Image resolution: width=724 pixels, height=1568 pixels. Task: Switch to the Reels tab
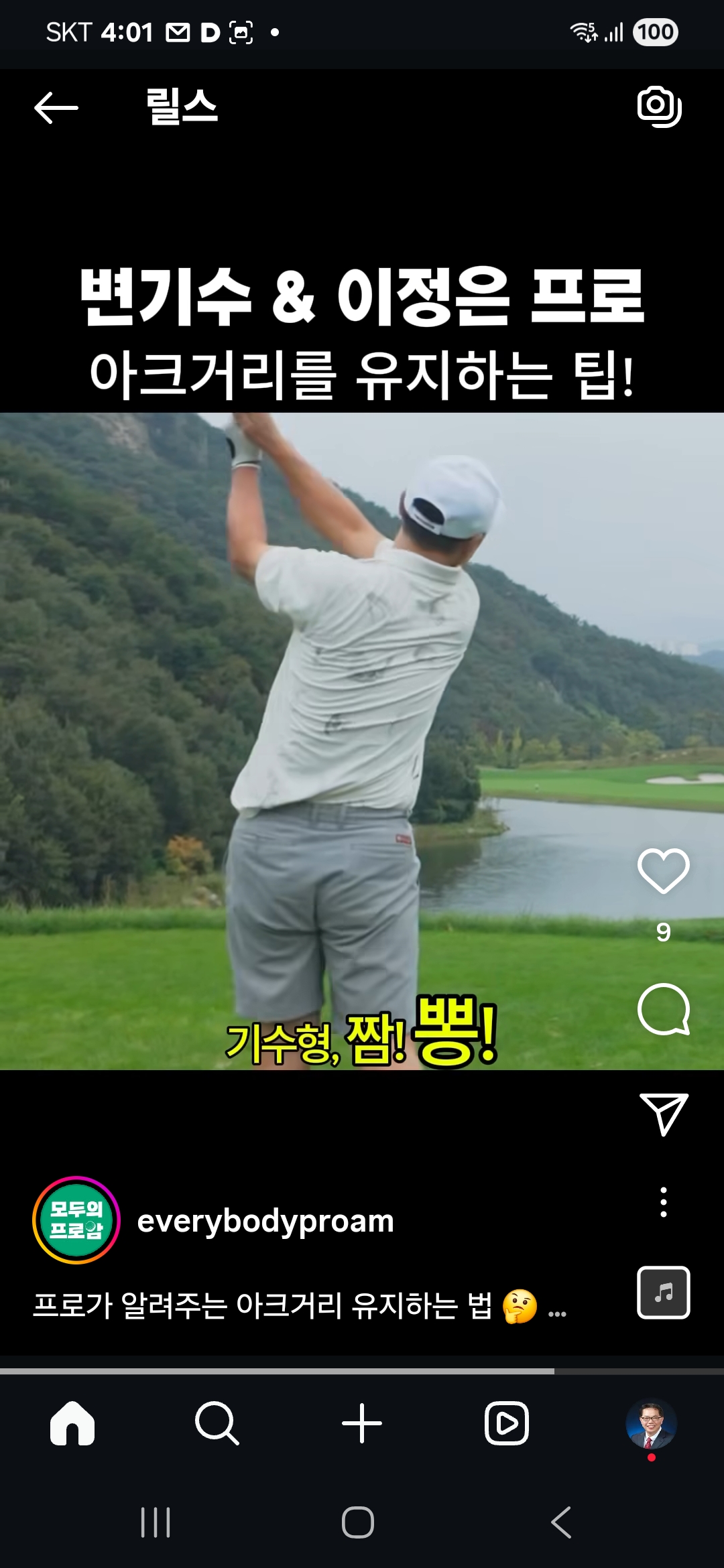click(x=507, y=1423)
